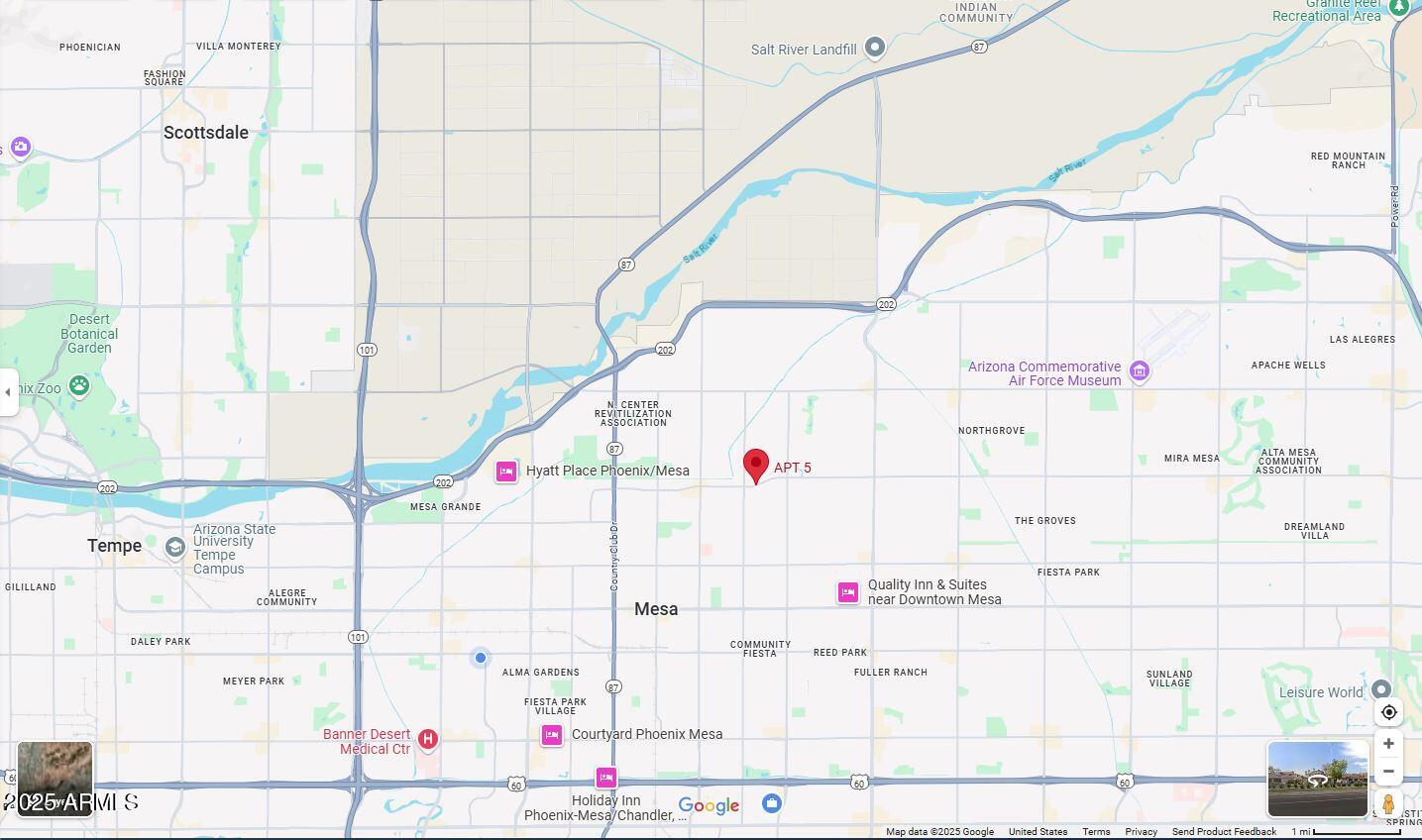Open Hyatt Place Phoenix/Mesa hotel marker

coord(506,472)
